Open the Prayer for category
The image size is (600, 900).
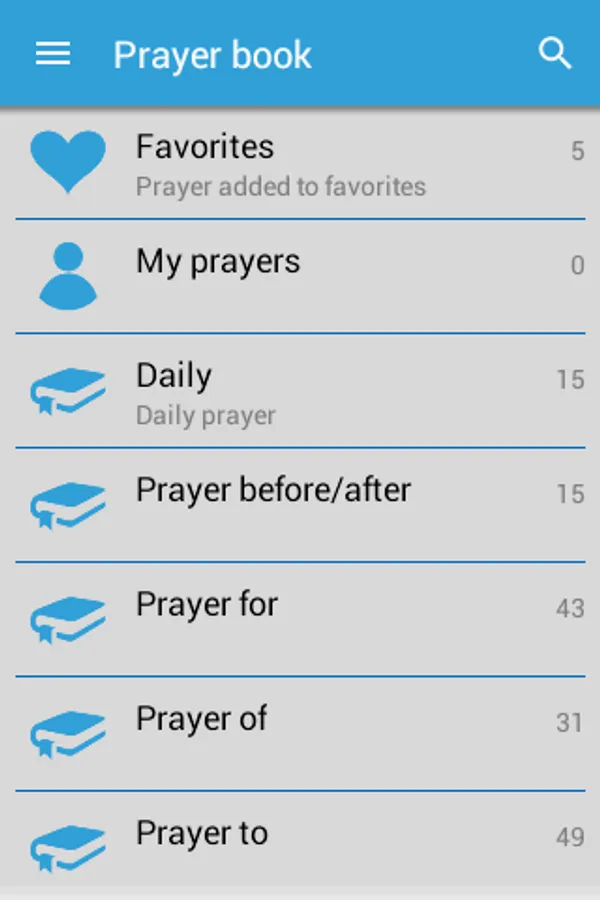[300, 619]
